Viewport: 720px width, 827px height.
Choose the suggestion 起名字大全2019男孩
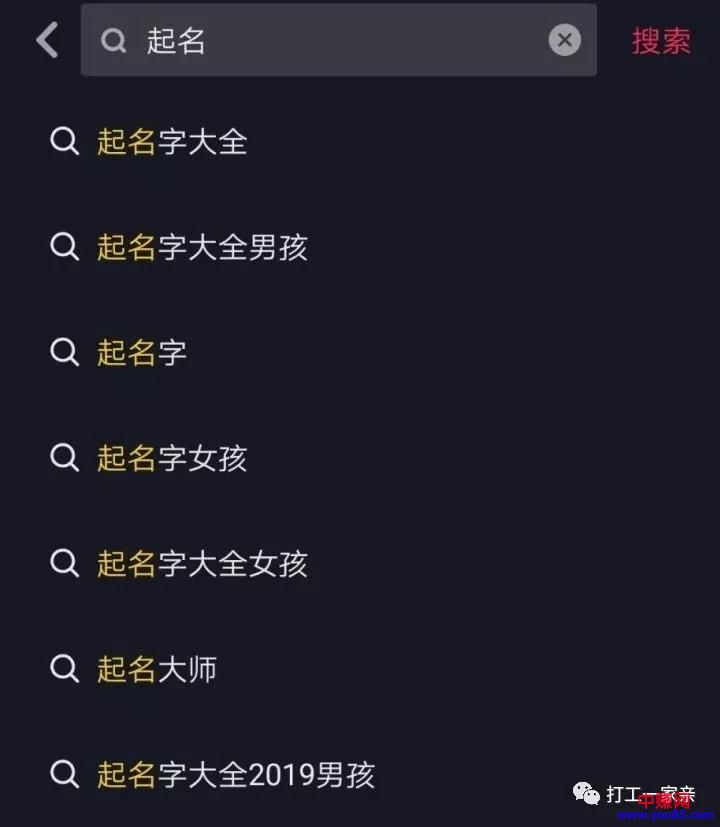236,775
